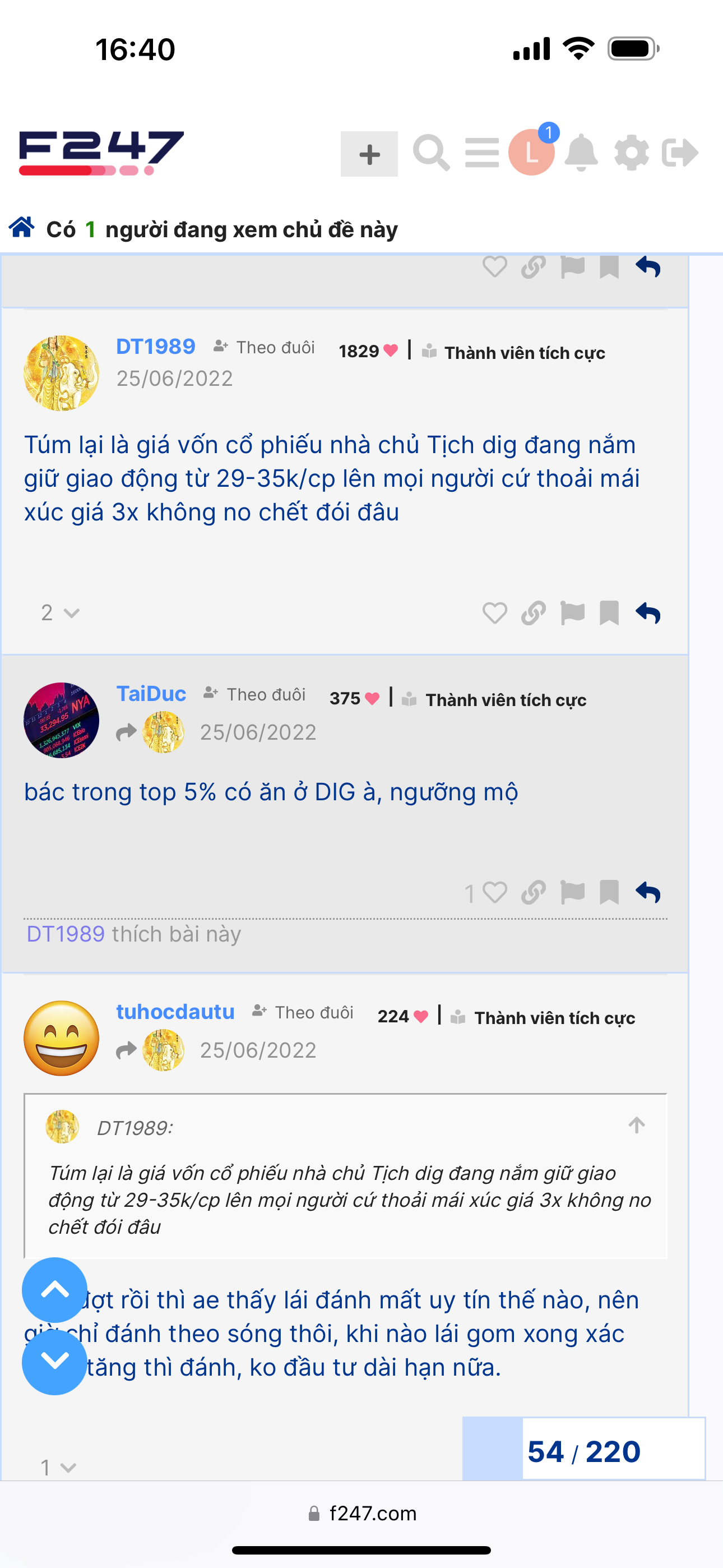This screenshot has height=1568, width=723.
Task: Open the 54 / 220 post navigator
Action: (583, 1451)
